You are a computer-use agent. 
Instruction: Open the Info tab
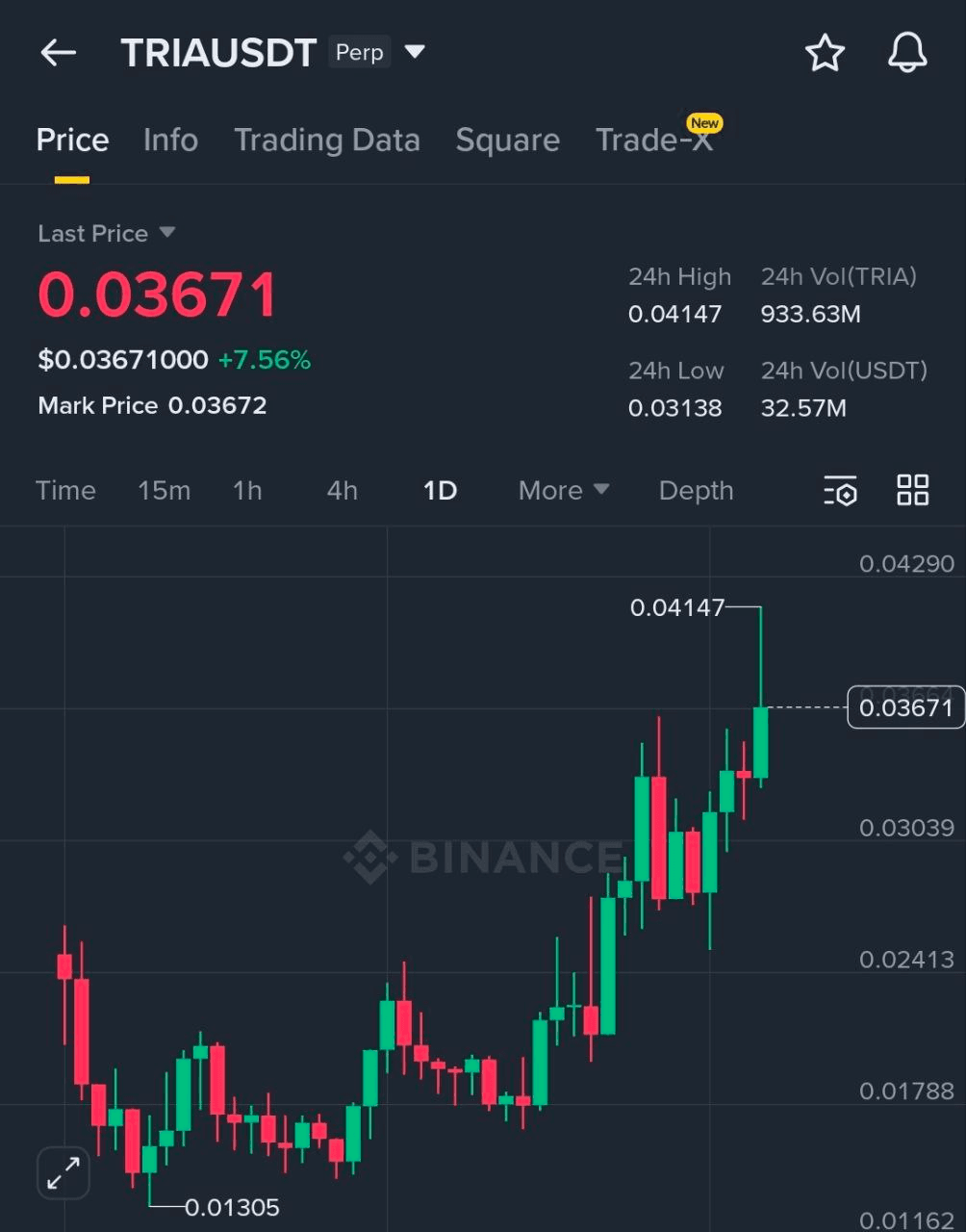[x=170, y=141]
